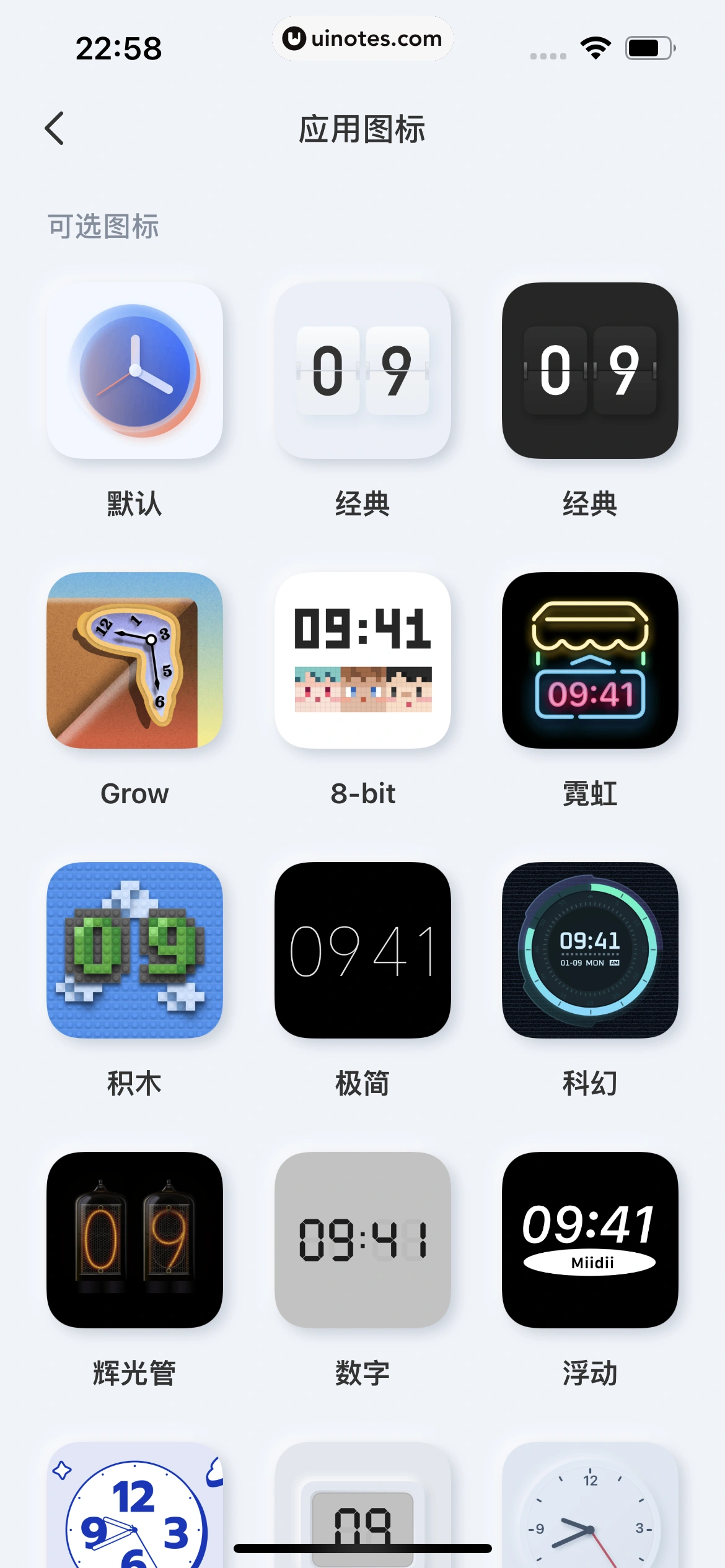The height and width of the screenshot is (1568, 725).
Task: Choose the 数字 gray digital icon
Action: [362, 1240]
